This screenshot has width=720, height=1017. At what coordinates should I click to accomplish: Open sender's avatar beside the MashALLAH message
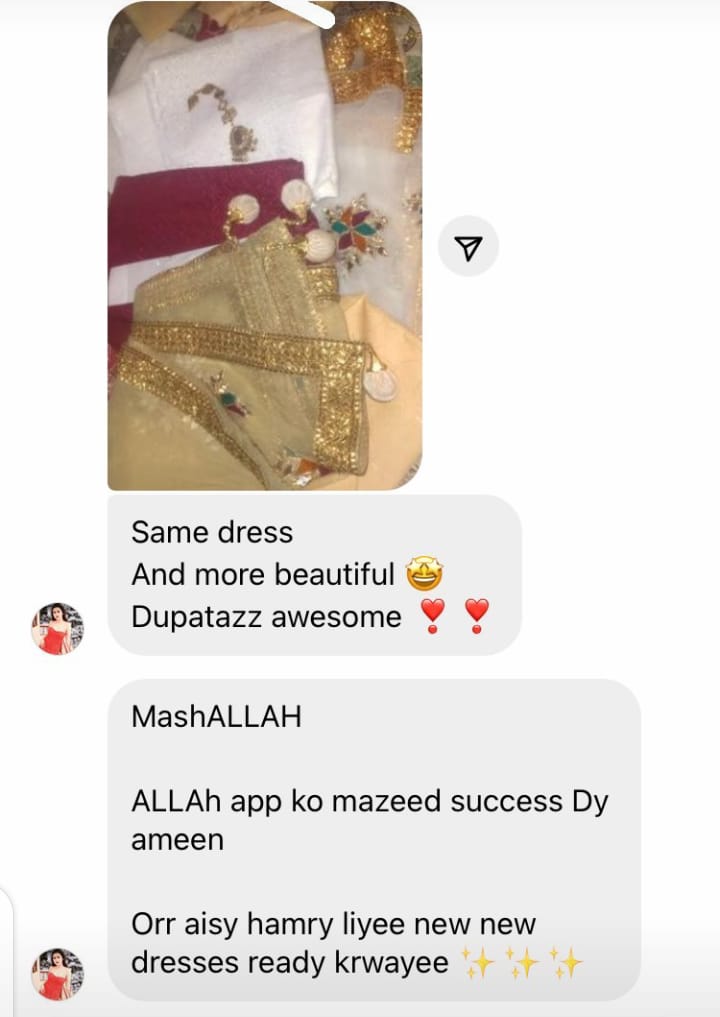pyautogui.click(x=57, y=974)
